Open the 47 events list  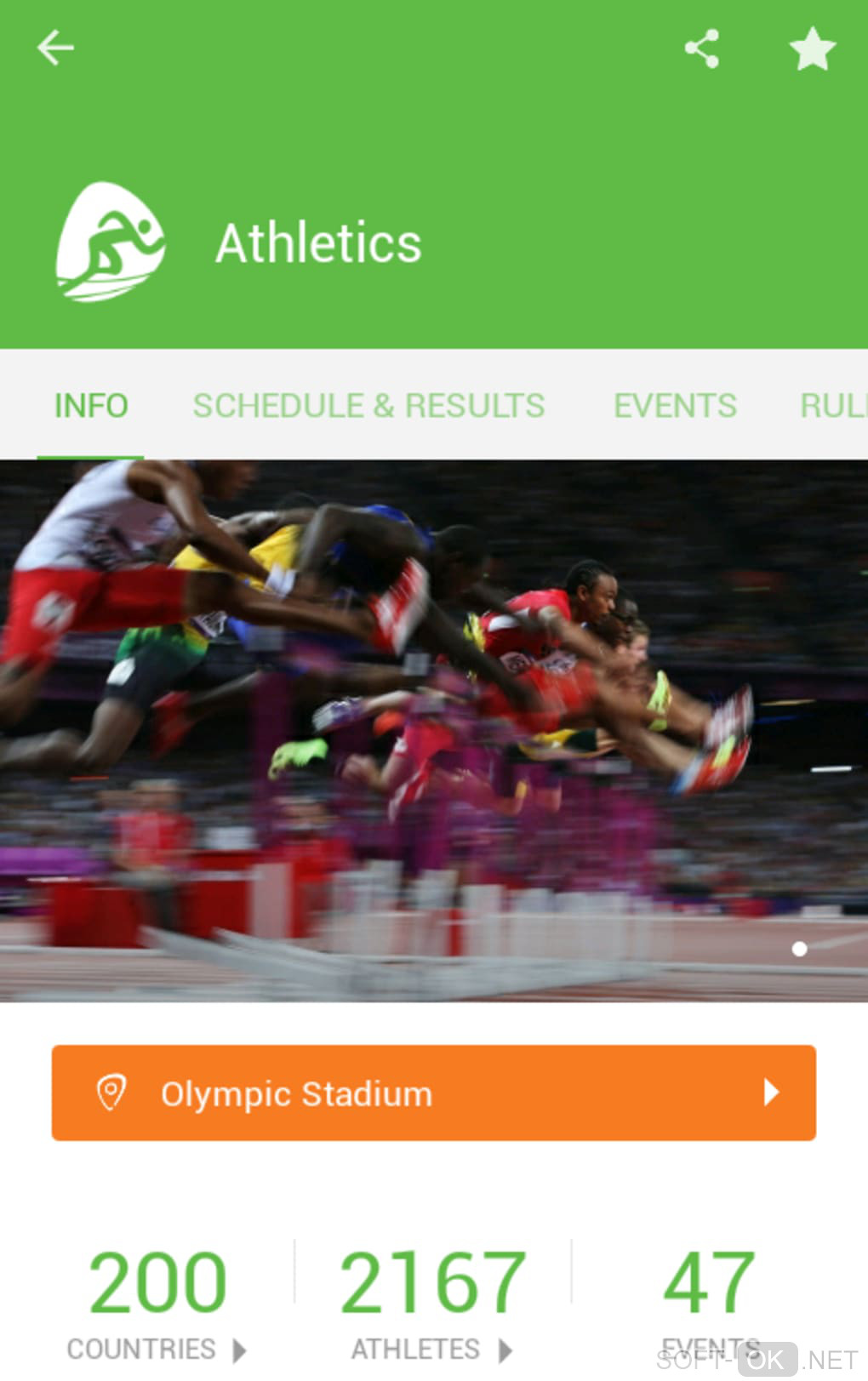click(x=710, y=1298)
